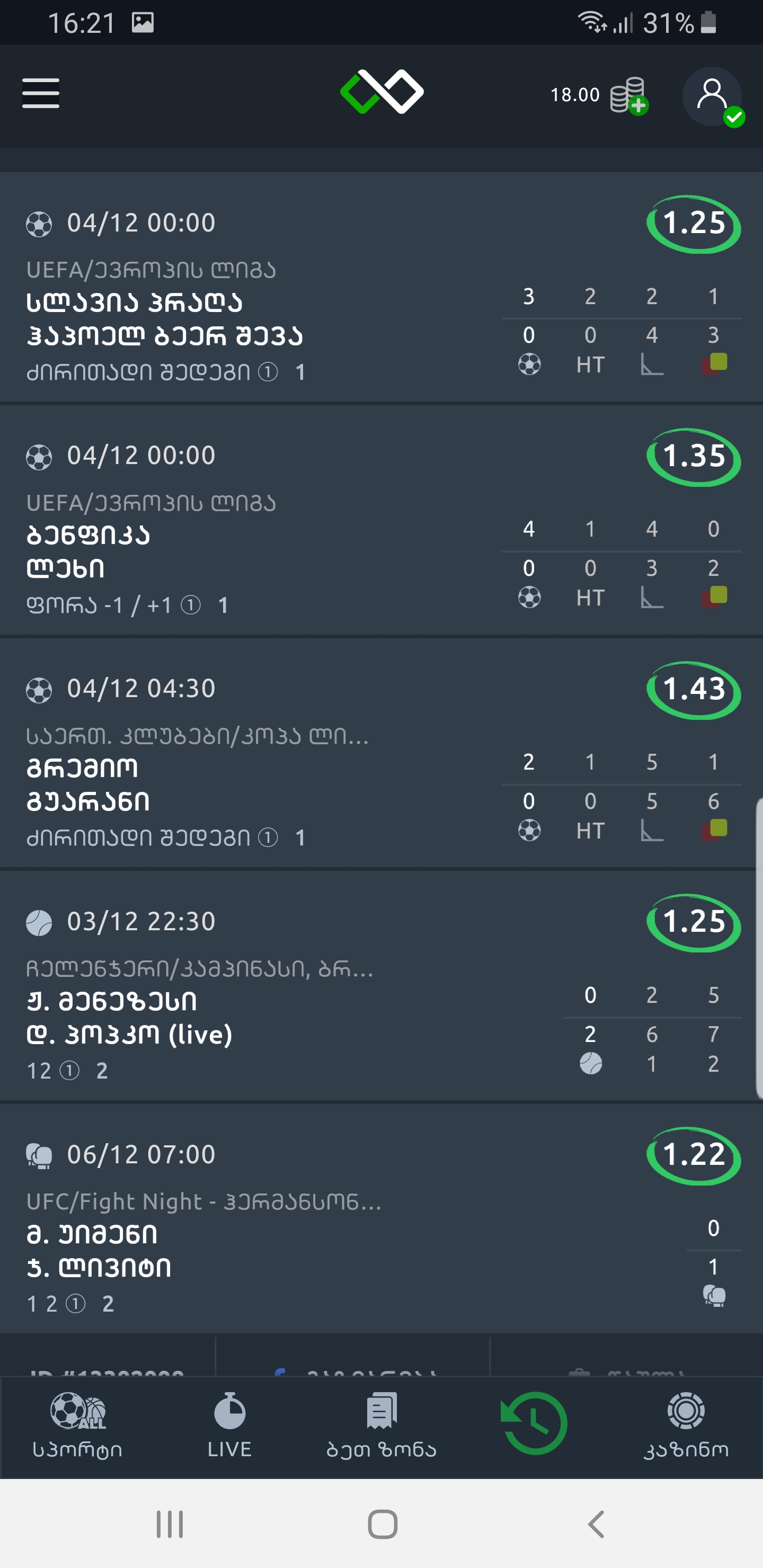The width and height of the screenshot is (763, 1568).
Task: Open the user profile icon
Action: pyautogui.click(x=712, y=96)
